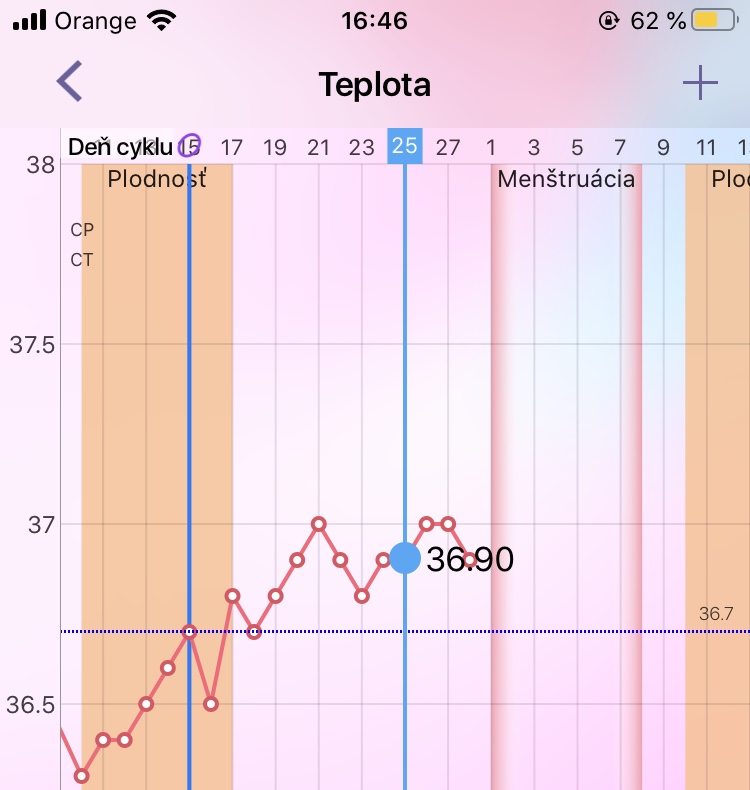Add a new temperature entry
This screenshot has width=750, height=790.
coord(700,82)
